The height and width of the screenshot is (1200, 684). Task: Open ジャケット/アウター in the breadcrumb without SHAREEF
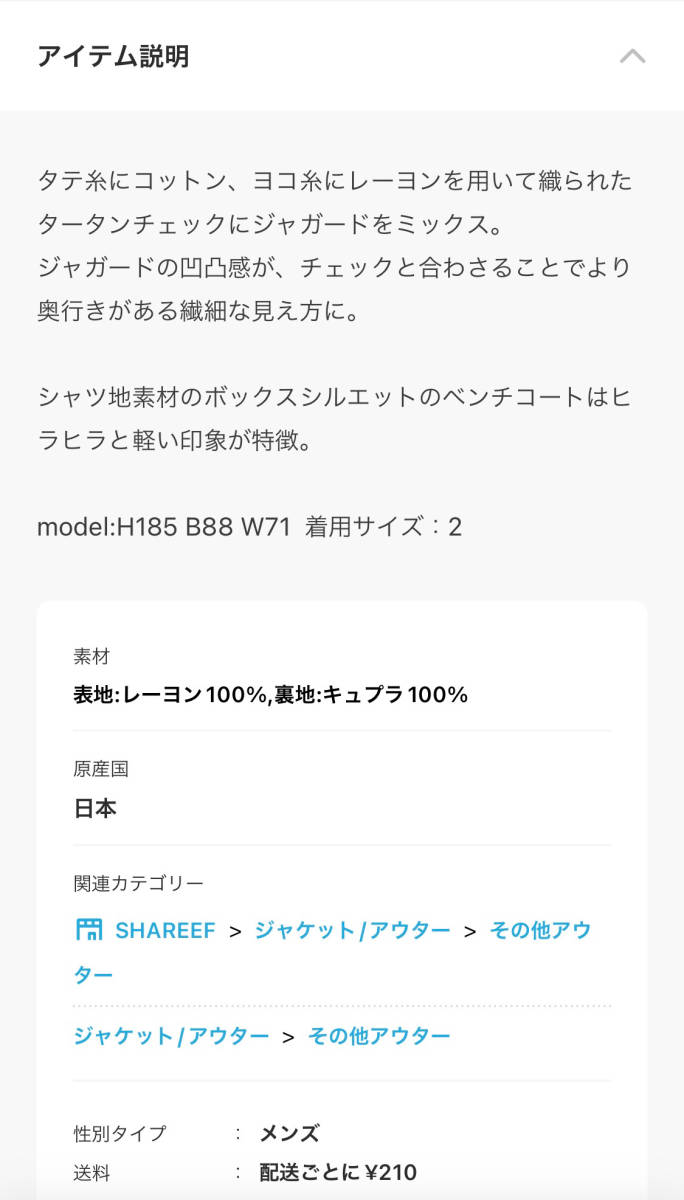171,1036
